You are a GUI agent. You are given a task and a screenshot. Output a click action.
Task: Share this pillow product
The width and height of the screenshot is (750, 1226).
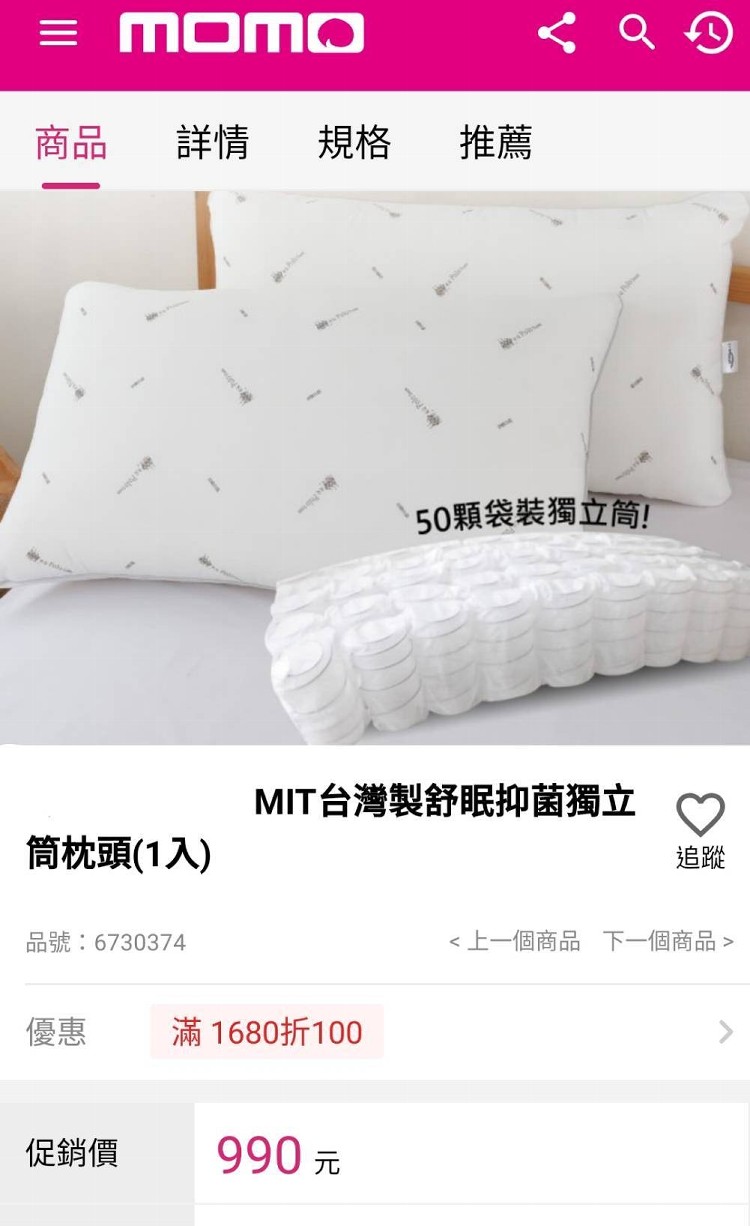(x=557, y=34)
